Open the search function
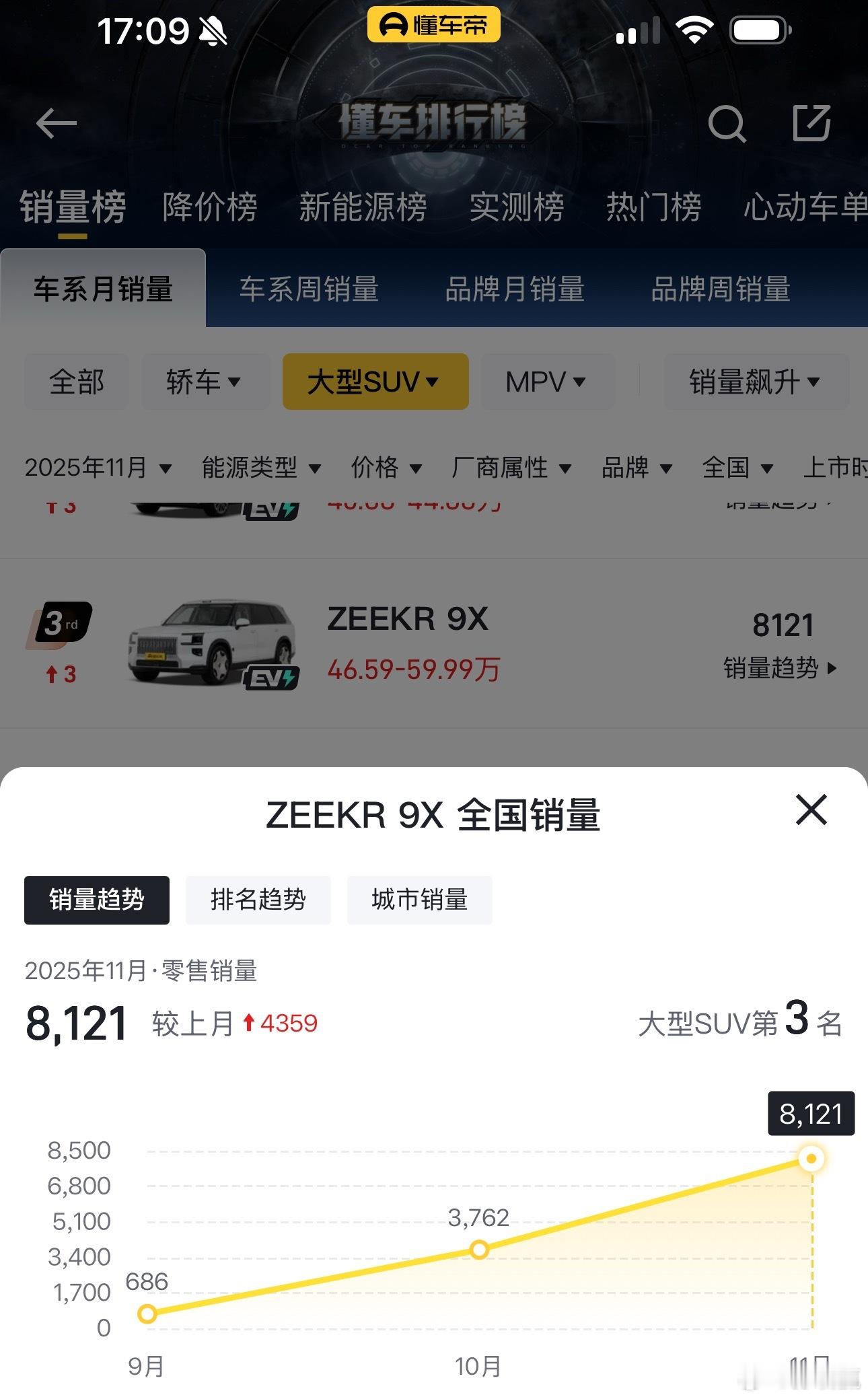868x1399 pixels. (x=727, y=123)
